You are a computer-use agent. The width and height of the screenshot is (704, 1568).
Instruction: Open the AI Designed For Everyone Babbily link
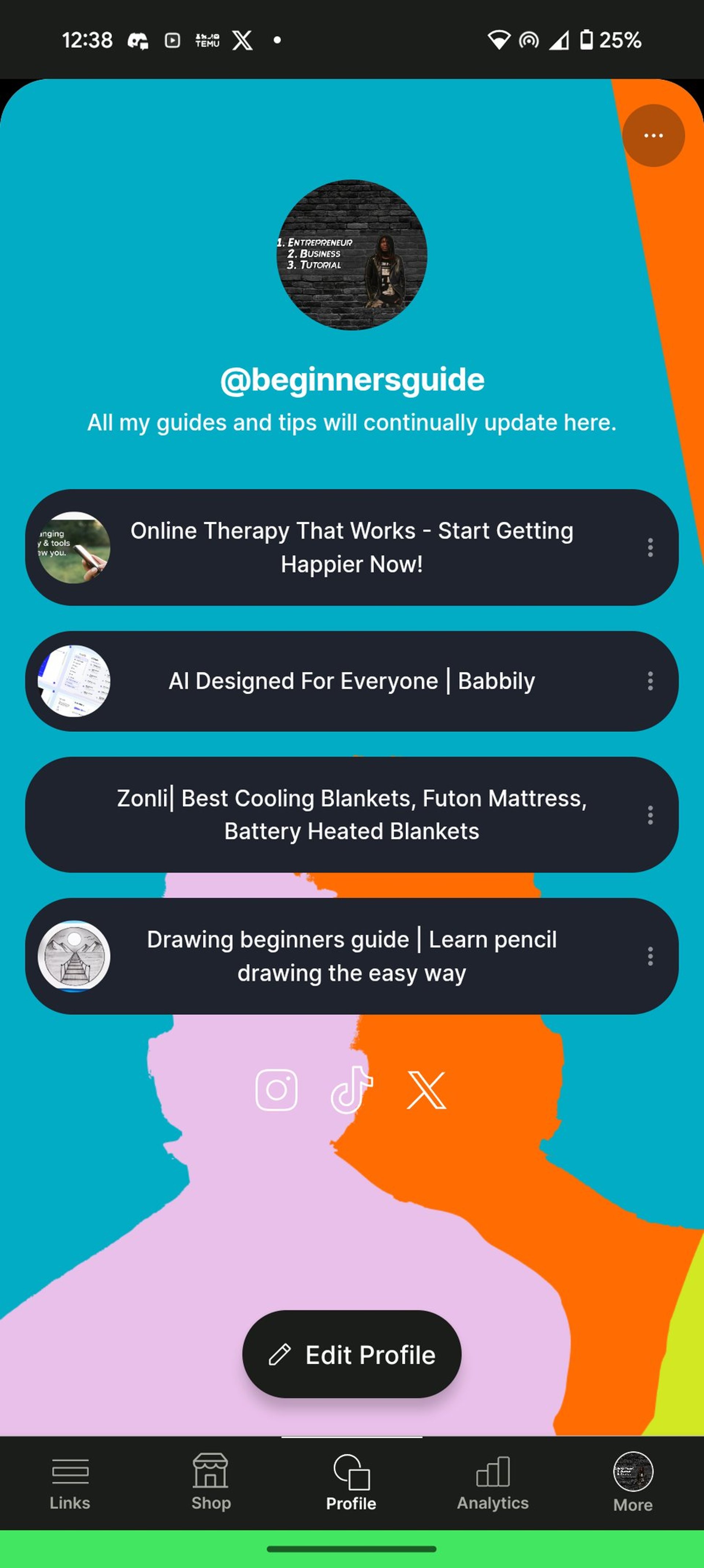click(x=352, y=681)
